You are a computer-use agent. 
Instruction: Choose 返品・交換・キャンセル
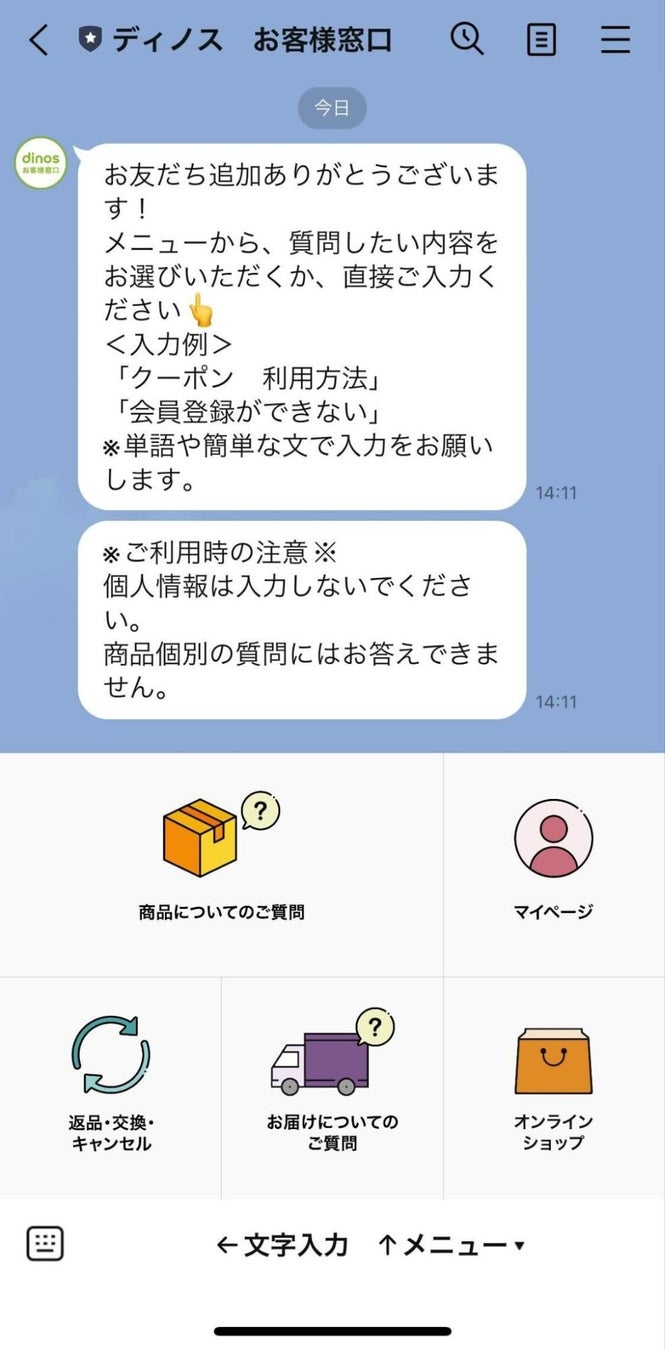coord(111,1086)
